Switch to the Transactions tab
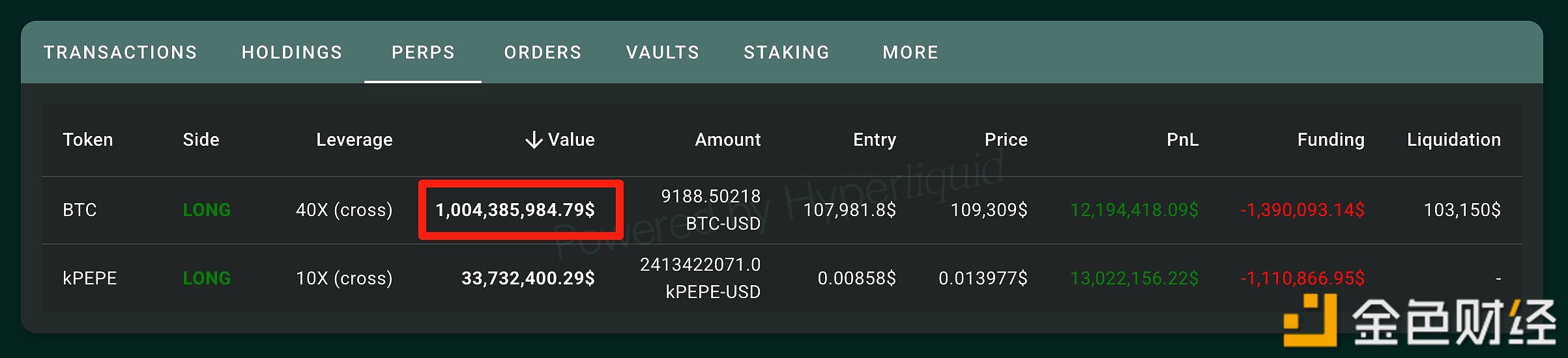This screenshot has height=358, width=1568. [x=121, y=52]
